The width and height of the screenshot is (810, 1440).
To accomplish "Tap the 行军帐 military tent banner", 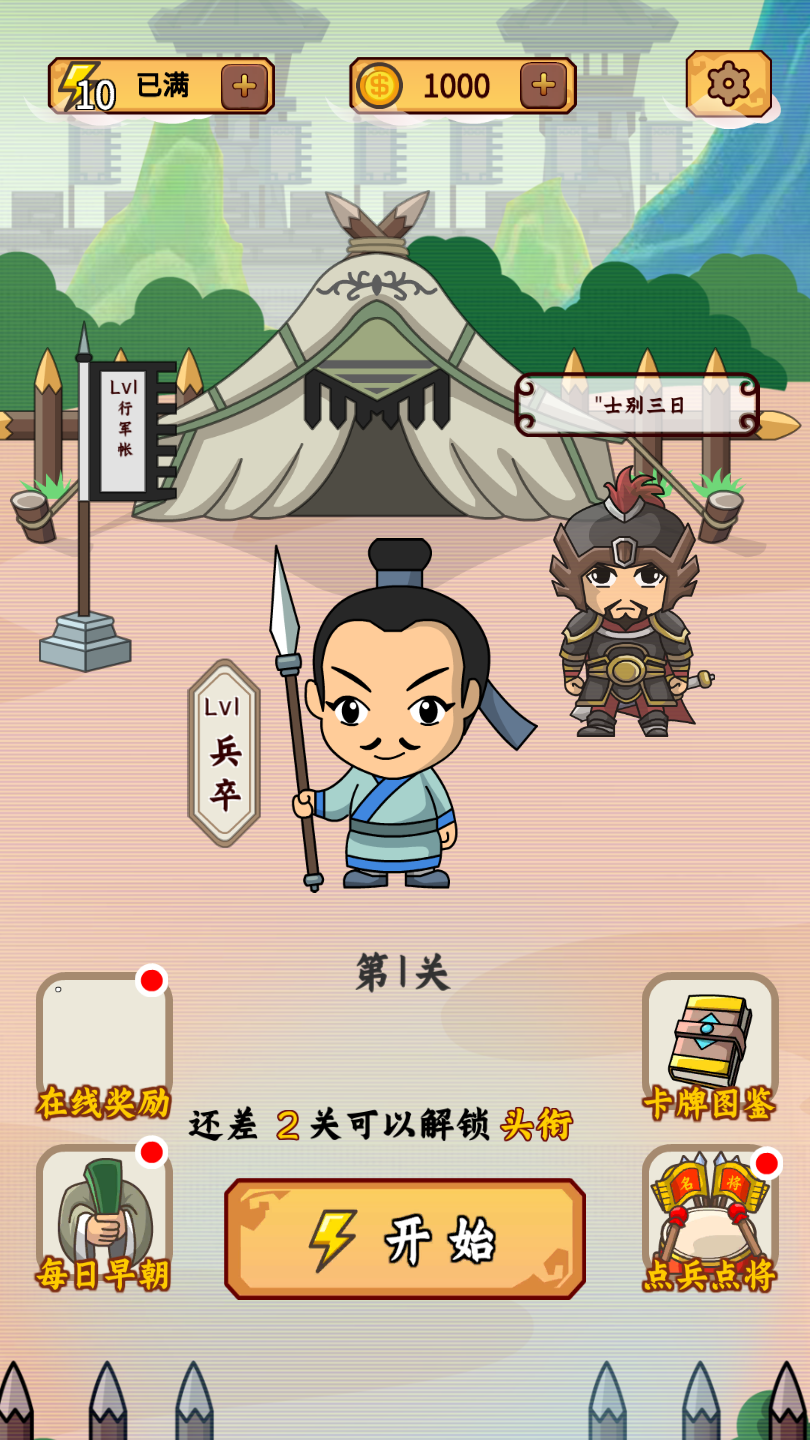I will [x=125, y=430].
